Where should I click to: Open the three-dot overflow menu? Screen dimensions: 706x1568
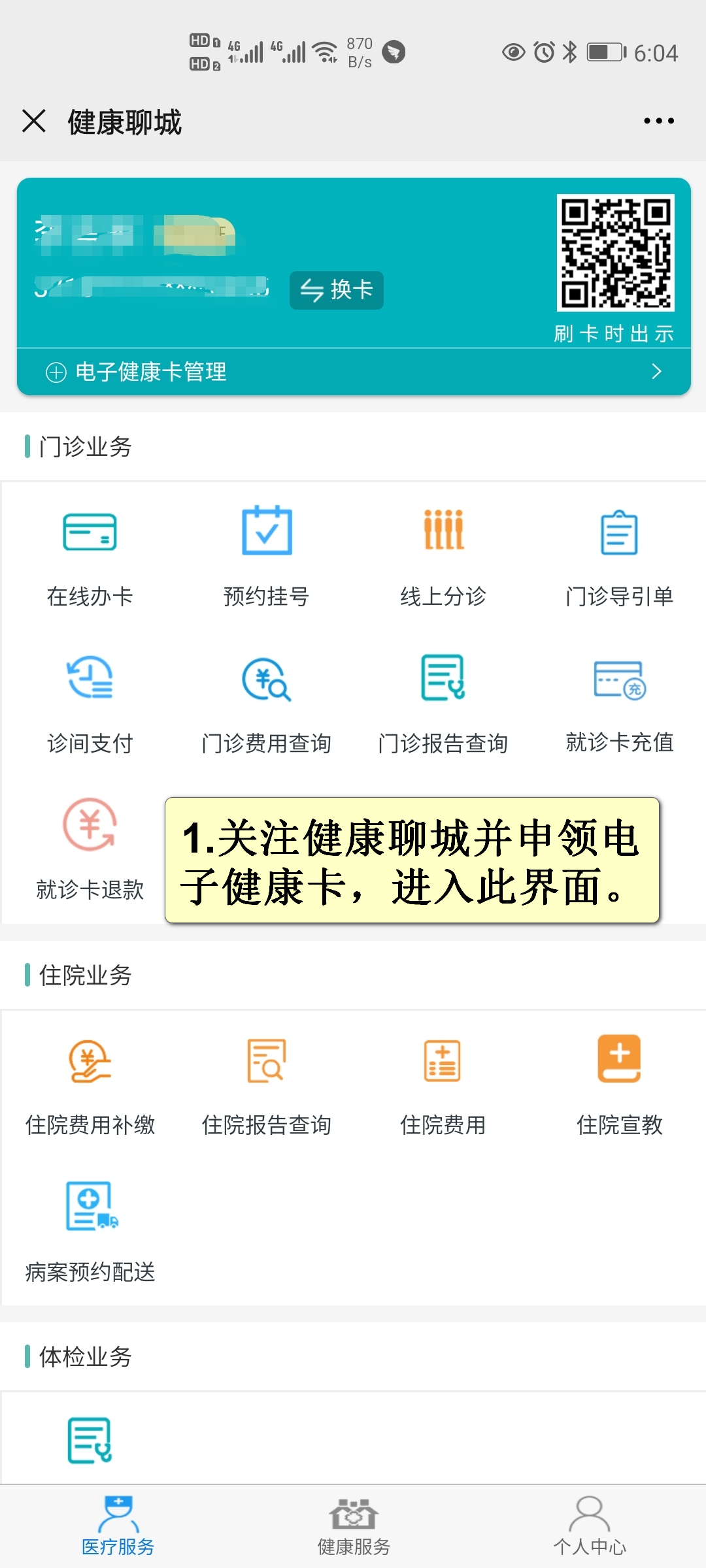[x=658, y=121]
